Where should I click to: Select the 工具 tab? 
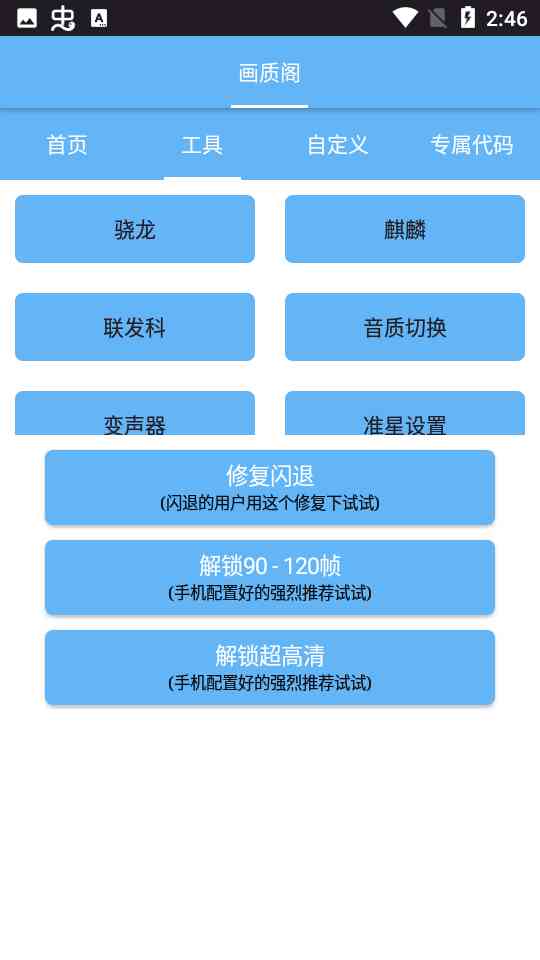coord(202,145)
